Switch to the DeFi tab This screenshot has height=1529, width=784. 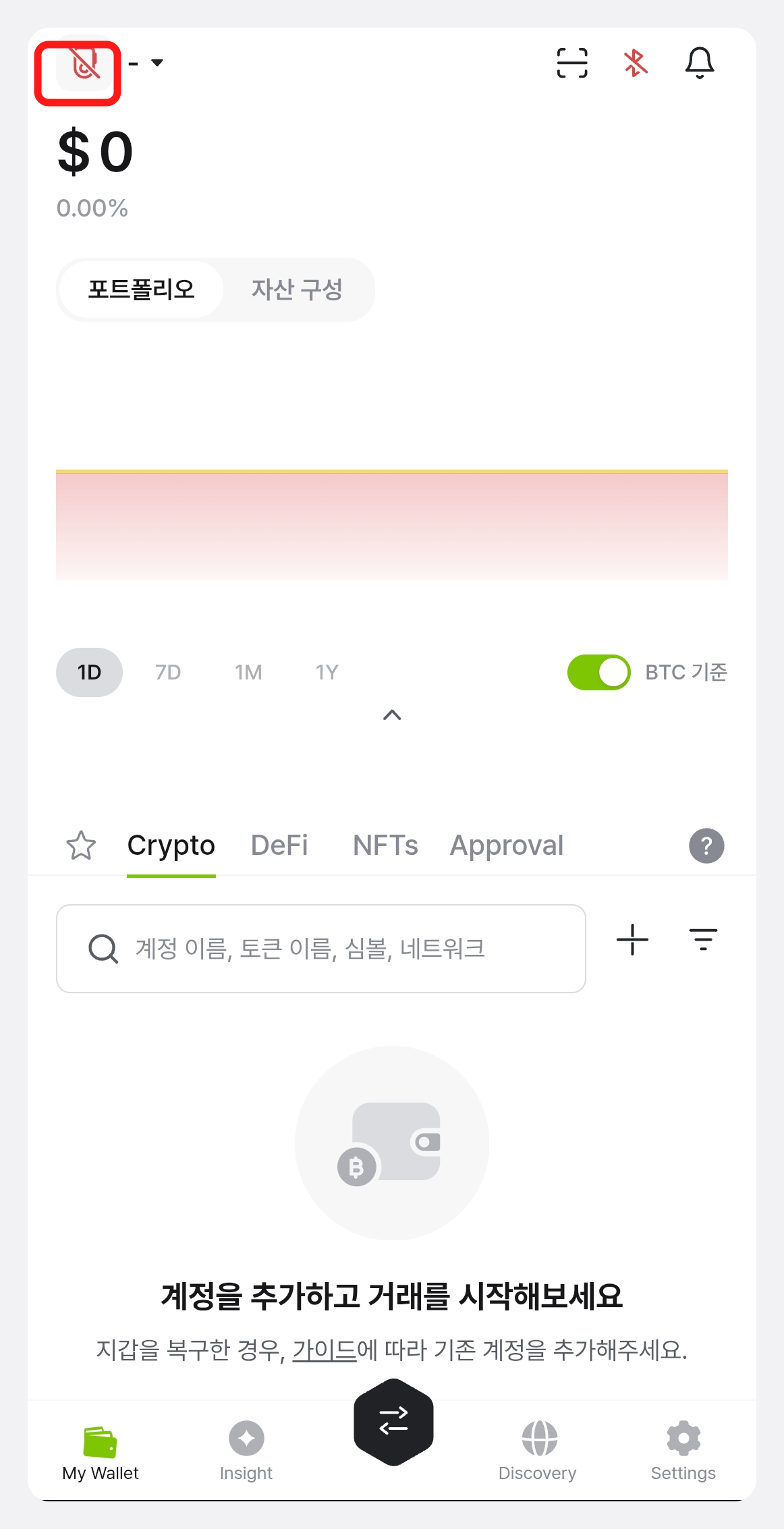(x=279, y=845)
